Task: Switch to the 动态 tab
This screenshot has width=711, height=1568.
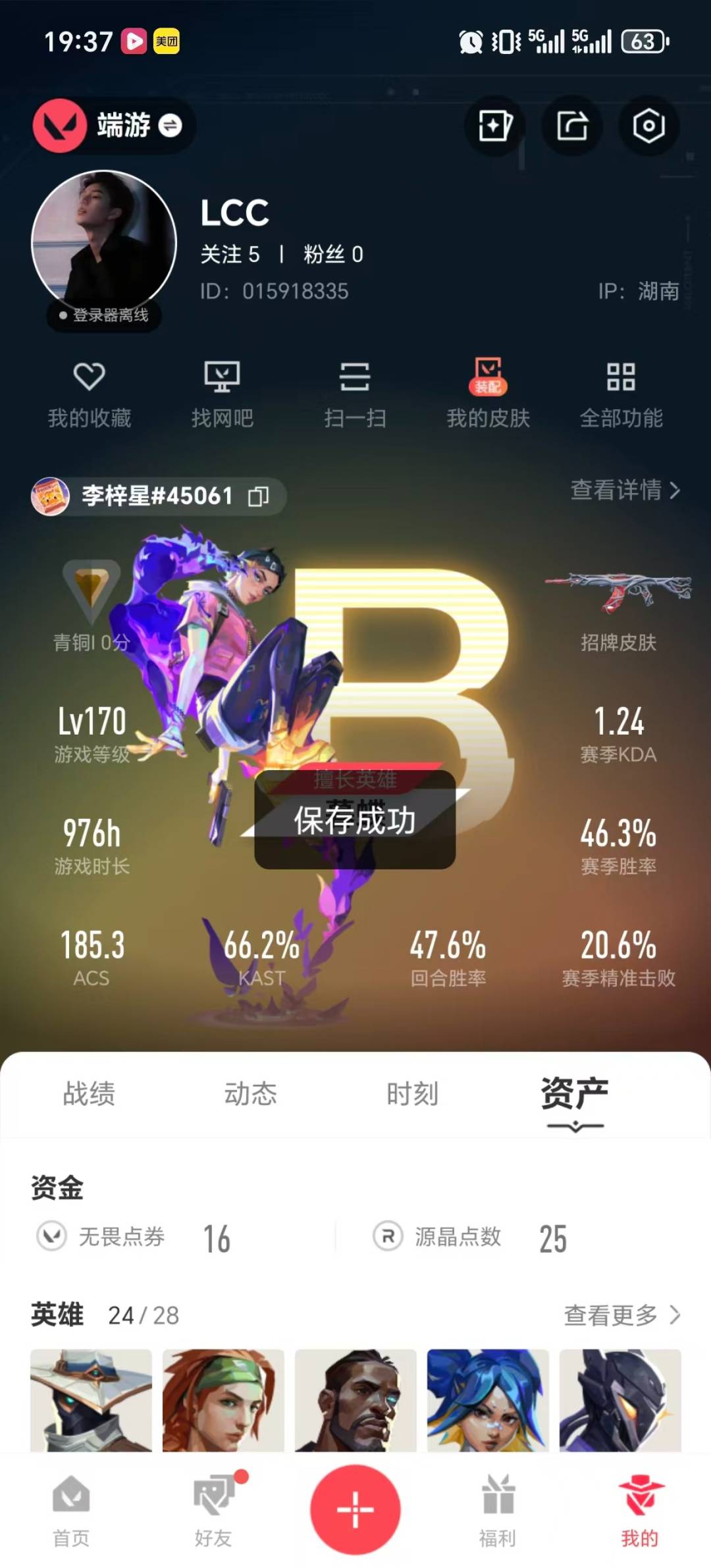Action: point(251,1093)
